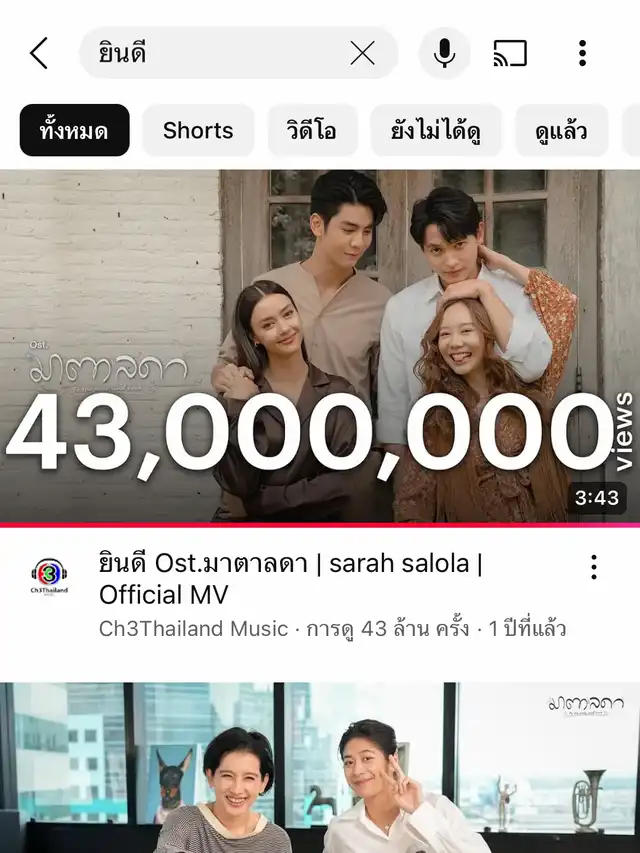Image resolution: width=640 pixels, height=853 pixels.
Task: Open ยินดี Ost.มาตาลดา Official MV title
Action: click(291, 578)
